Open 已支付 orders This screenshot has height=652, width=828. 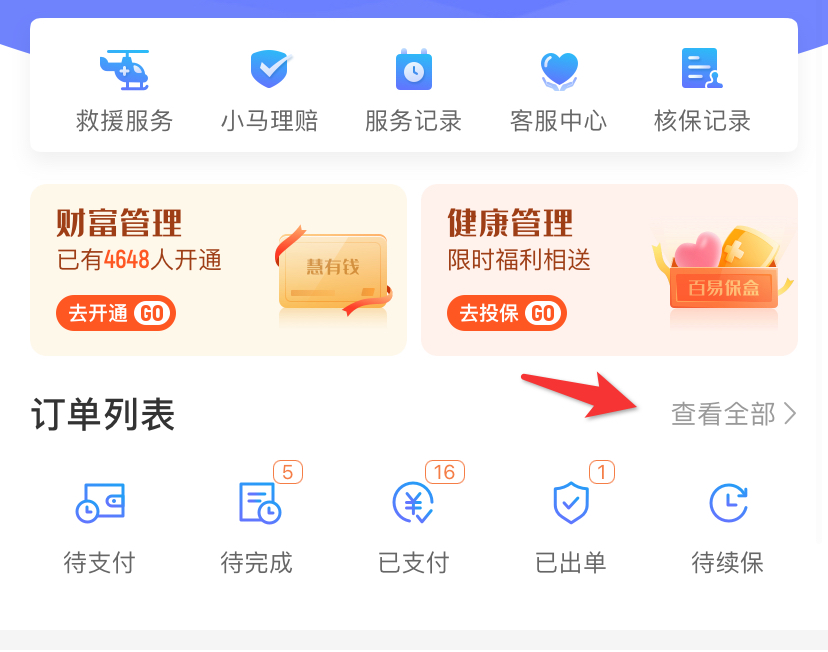pos(413,525)
